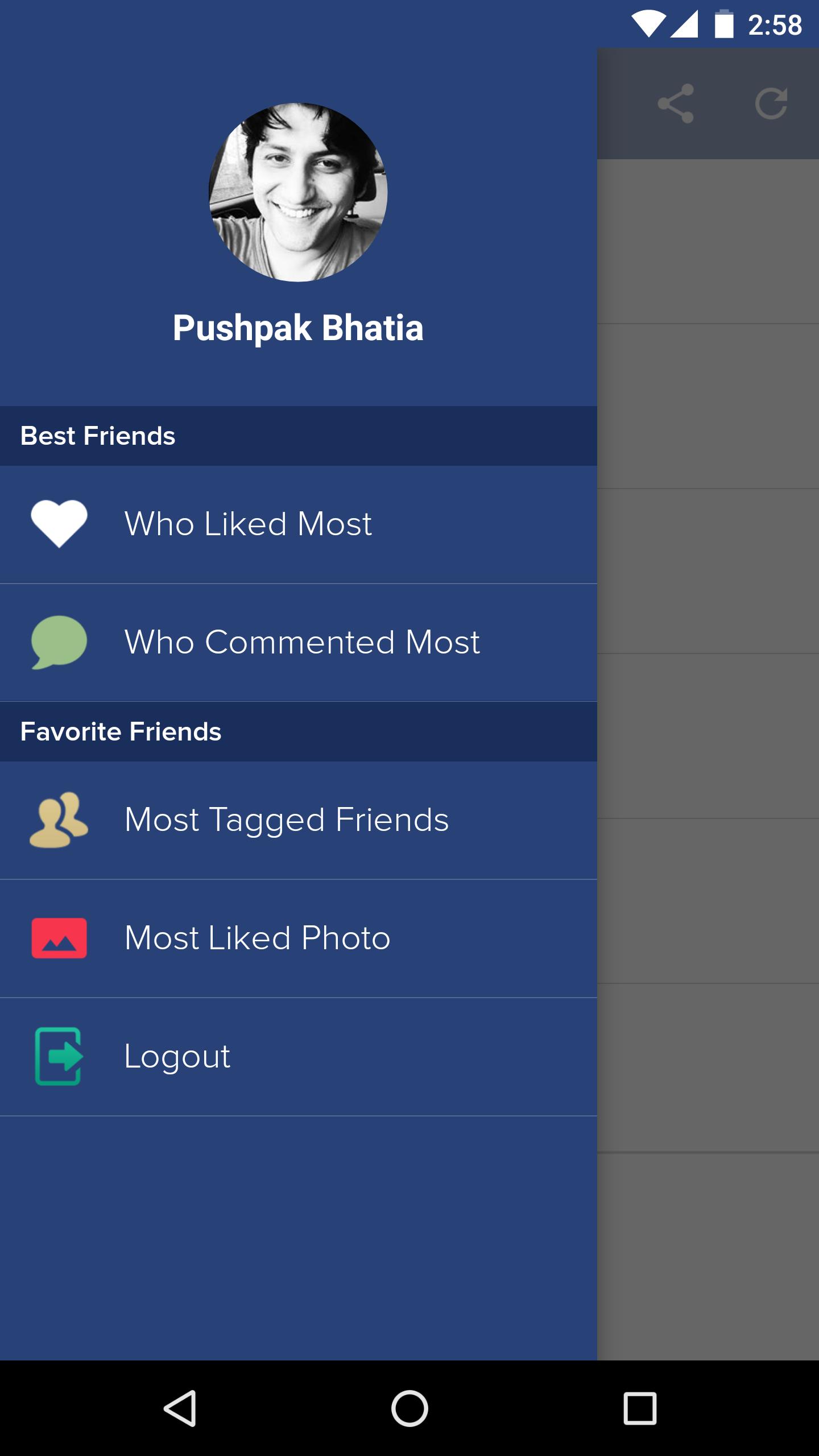Tap the share icon in toolbar

click(676, 104)
